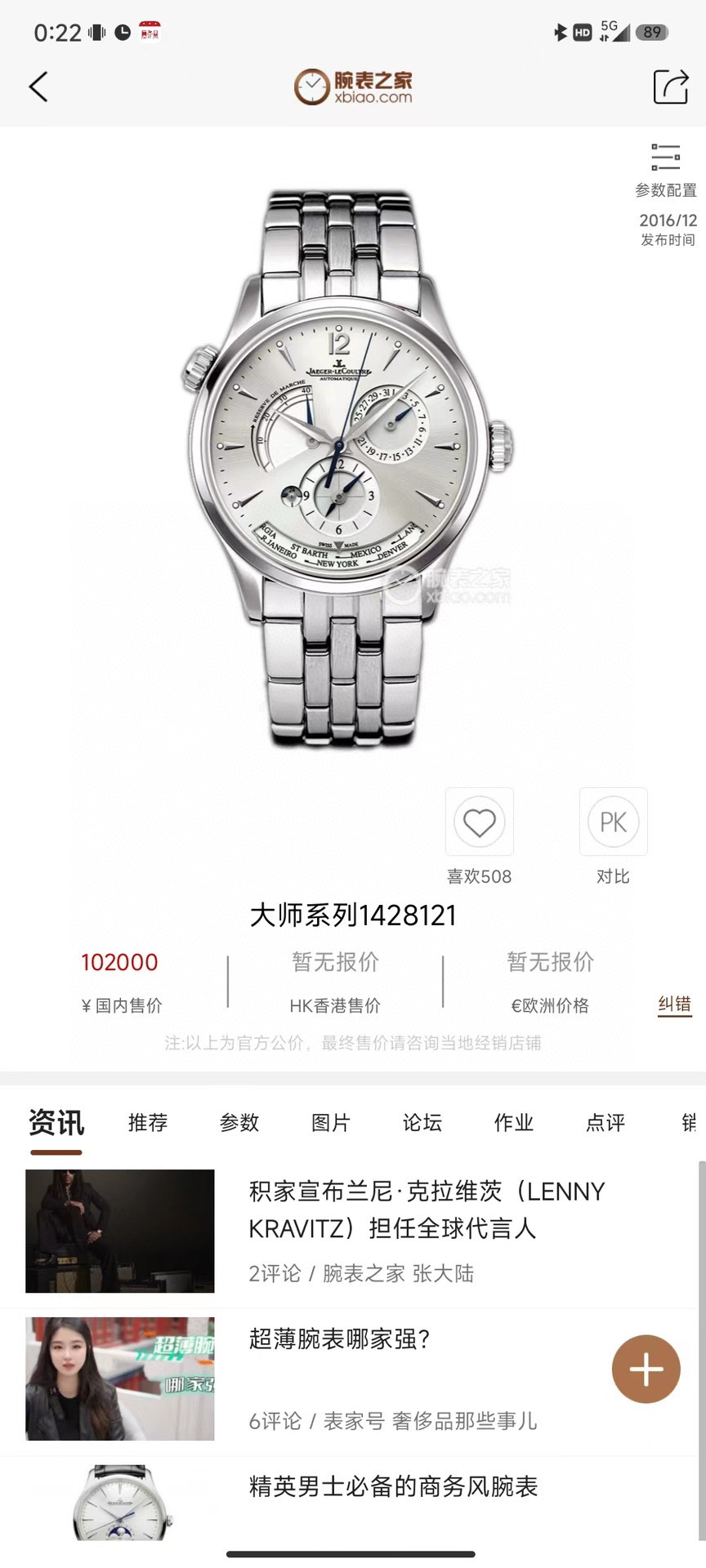The width and height of the screenshot is (706, 1568).
Task: Open article about Lenny Kravitz 代言人
Action: (427, 1209)
